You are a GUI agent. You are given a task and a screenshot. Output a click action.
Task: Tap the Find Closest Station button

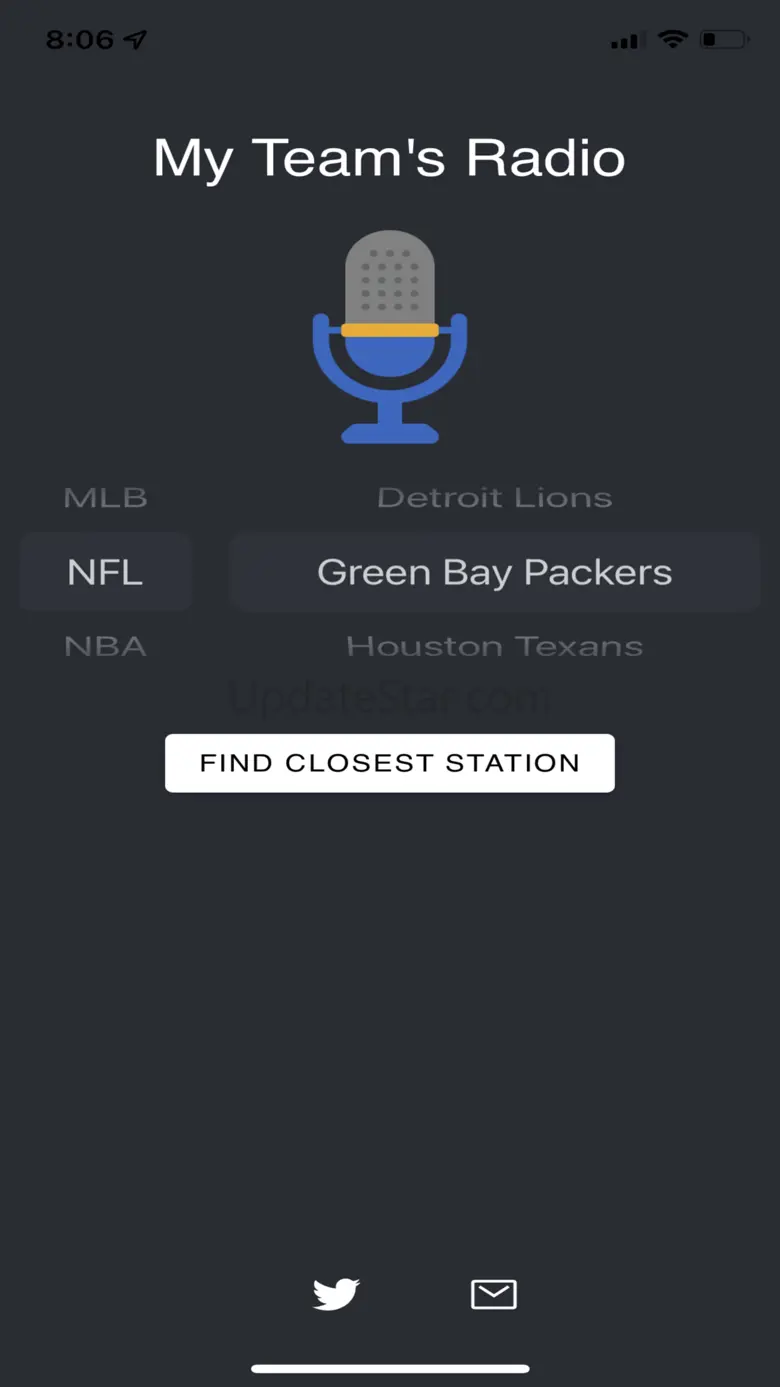click(389, 763)
